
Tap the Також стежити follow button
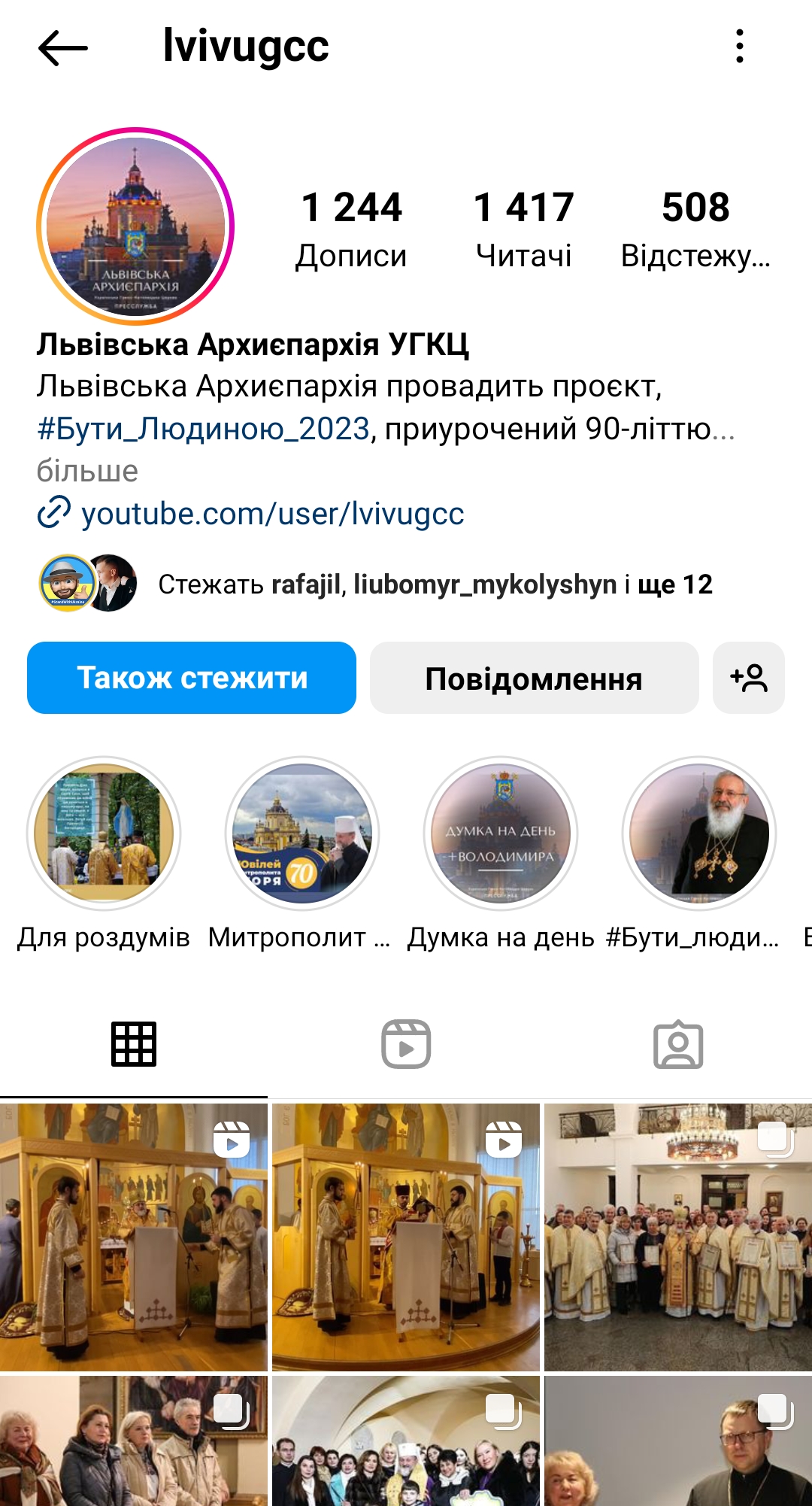(x=192, y=678)
